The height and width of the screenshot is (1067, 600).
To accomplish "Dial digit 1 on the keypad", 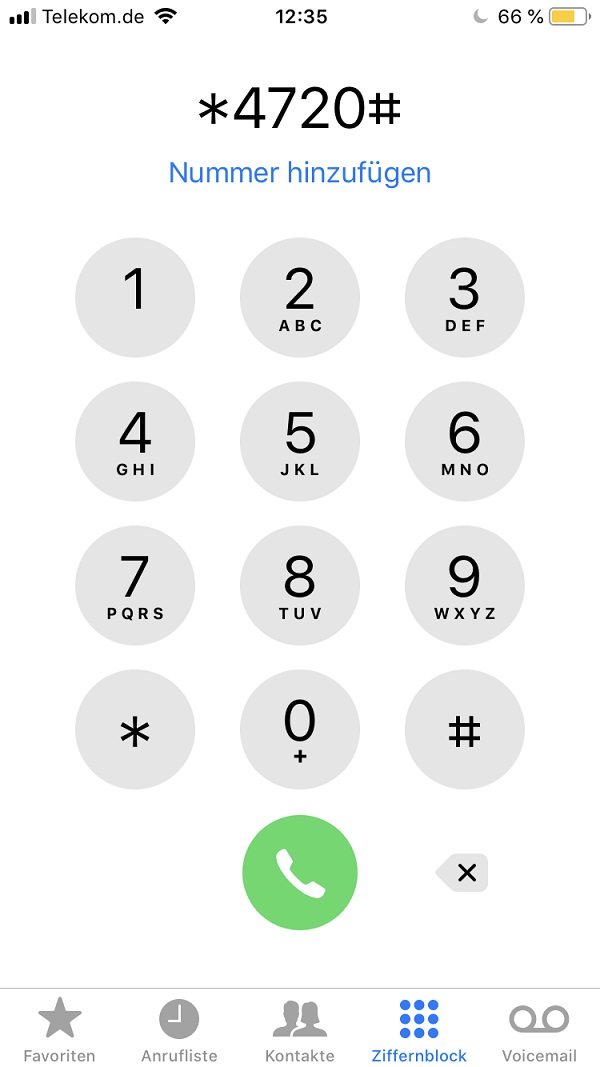I will 135,297.
